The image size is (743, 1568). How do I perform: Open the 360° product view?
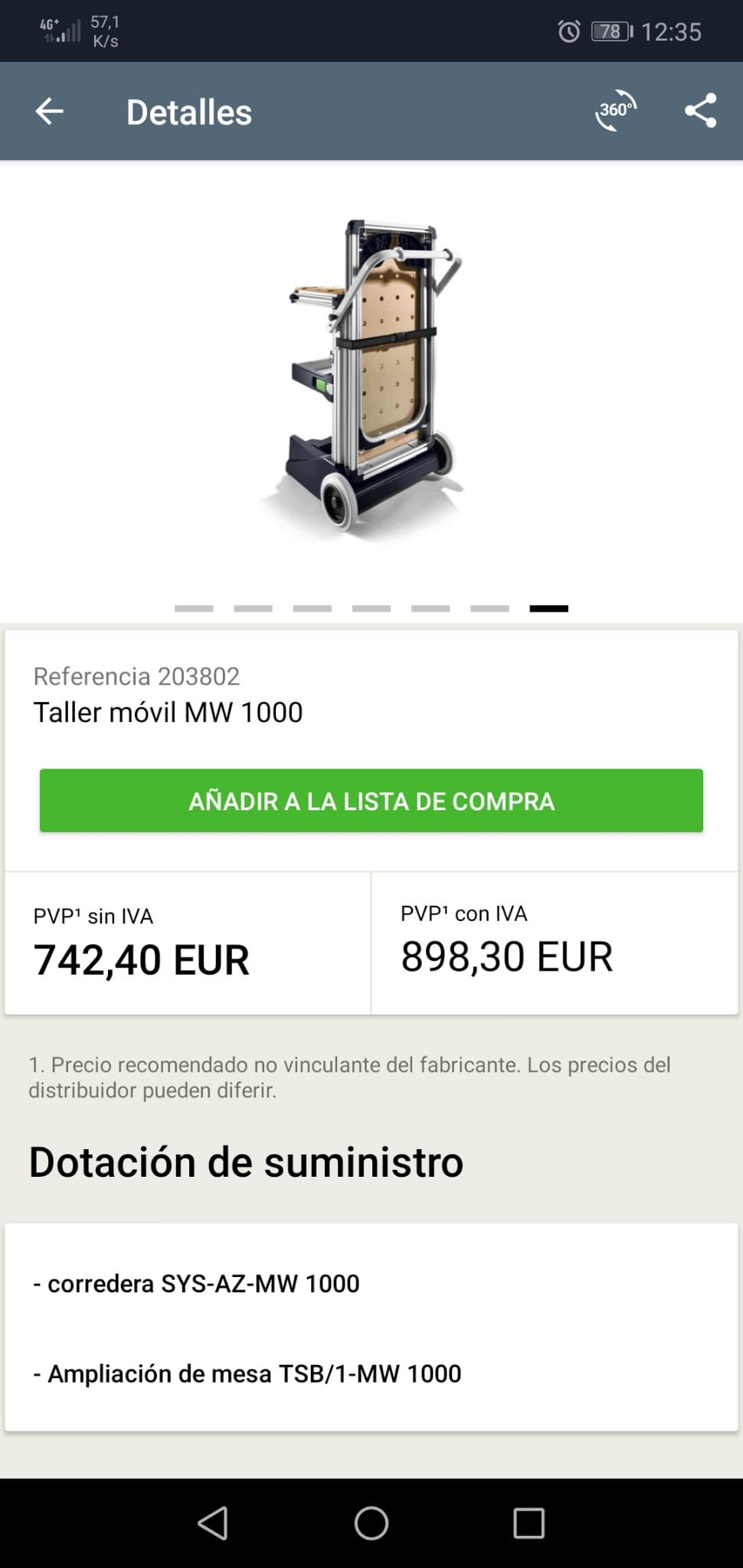616,111
